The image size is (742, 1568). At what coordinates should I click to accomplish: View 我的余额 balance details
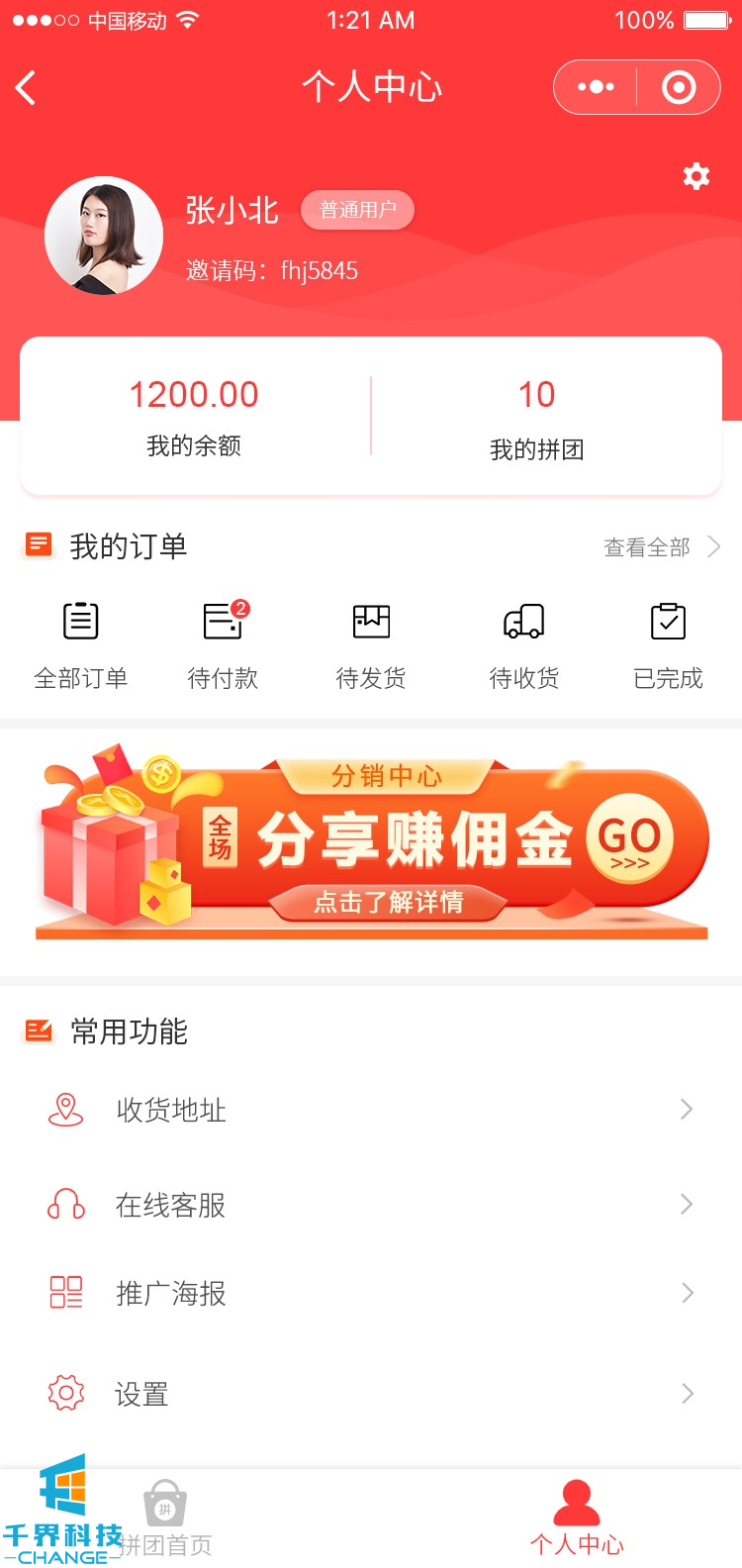point(194,417)
